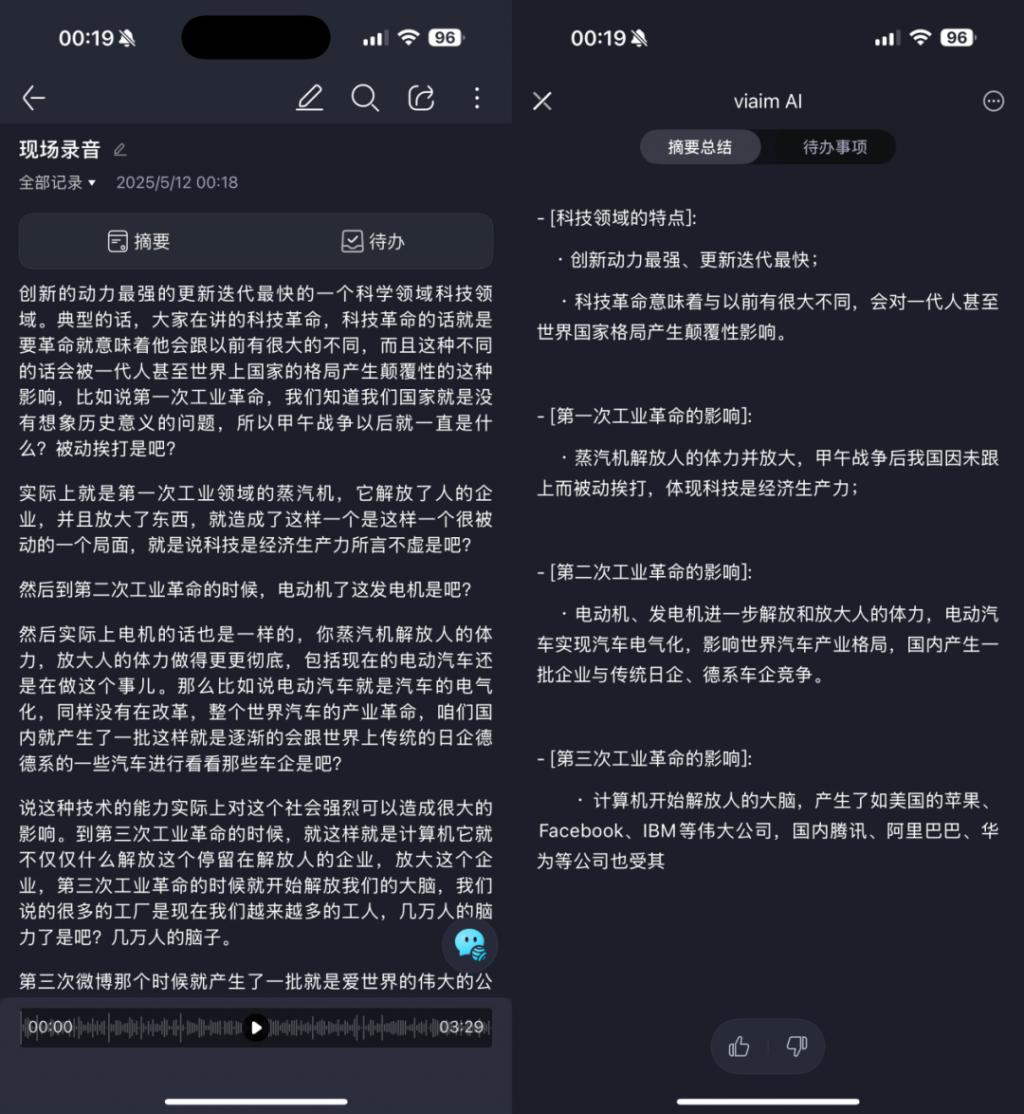Close the viaim AI panel
1024x1114 pixels.
tap(542, 101)
